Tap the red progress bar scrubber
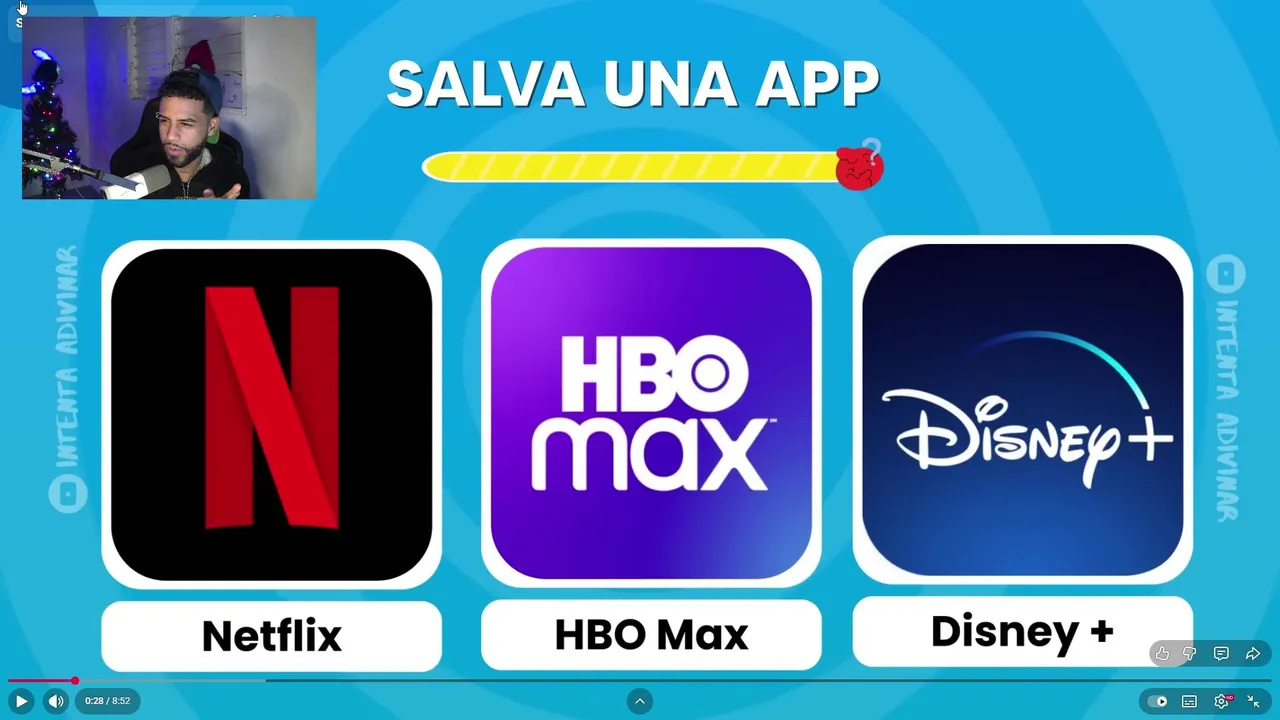 74,681
